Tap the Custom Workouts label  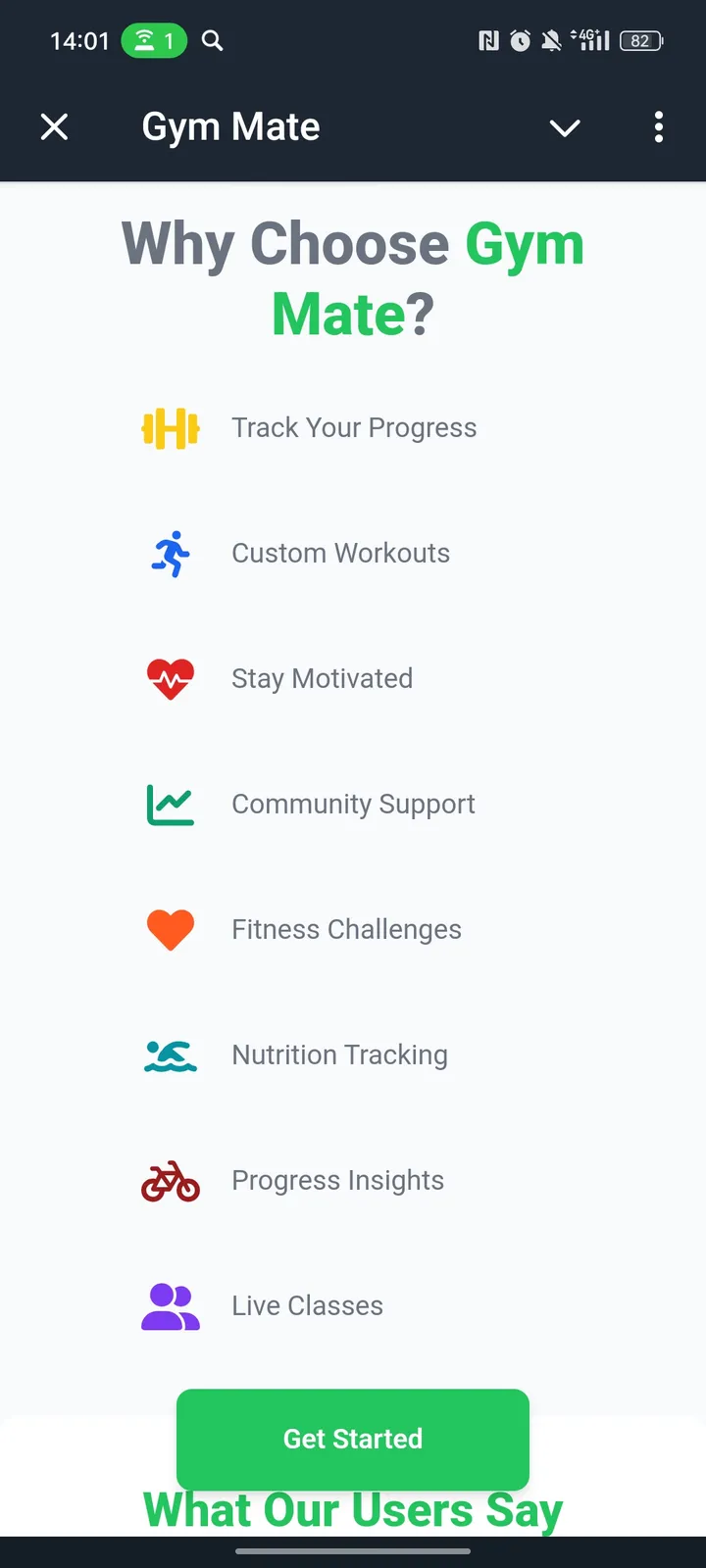coord(340,554)
